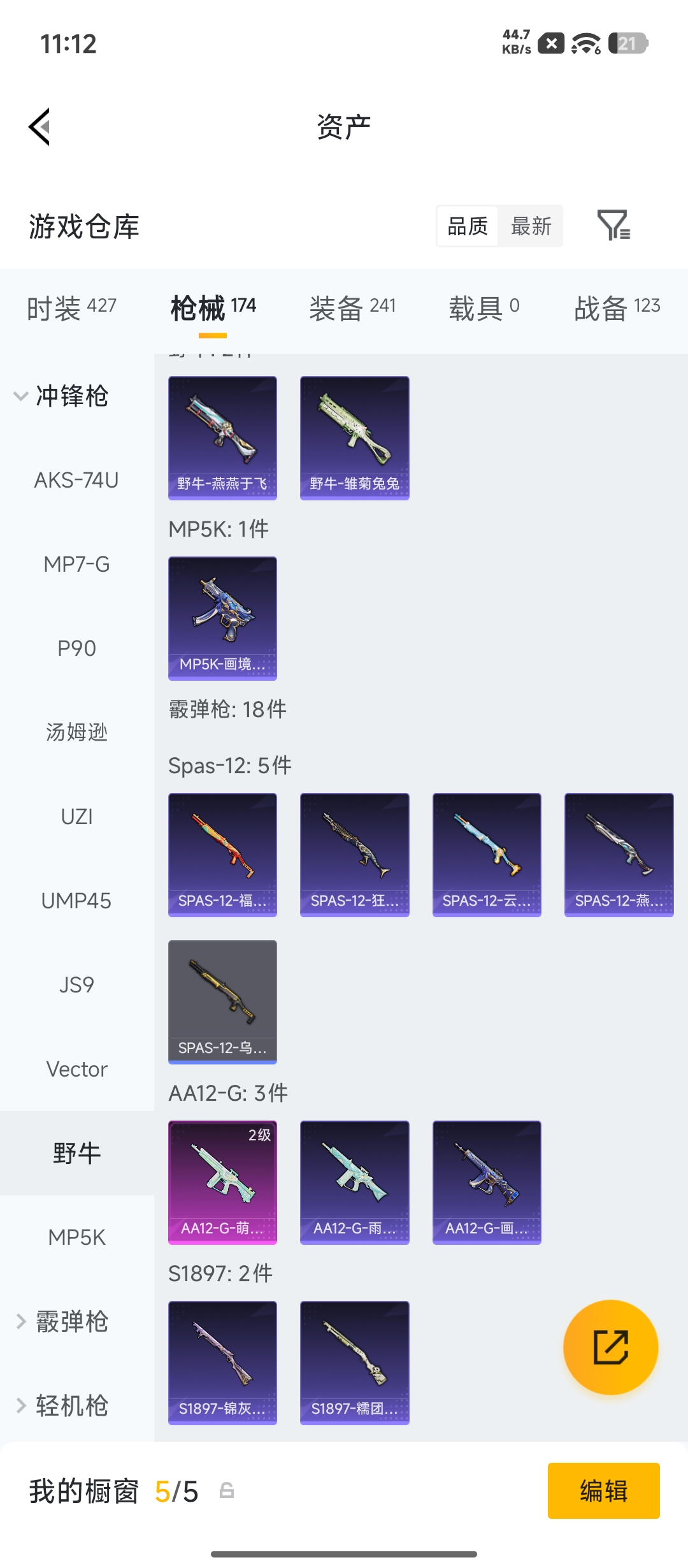Screen dimensions: 688x1568
Task: Tap 编辑 to edit my showcase
Action: (603, 1491)
